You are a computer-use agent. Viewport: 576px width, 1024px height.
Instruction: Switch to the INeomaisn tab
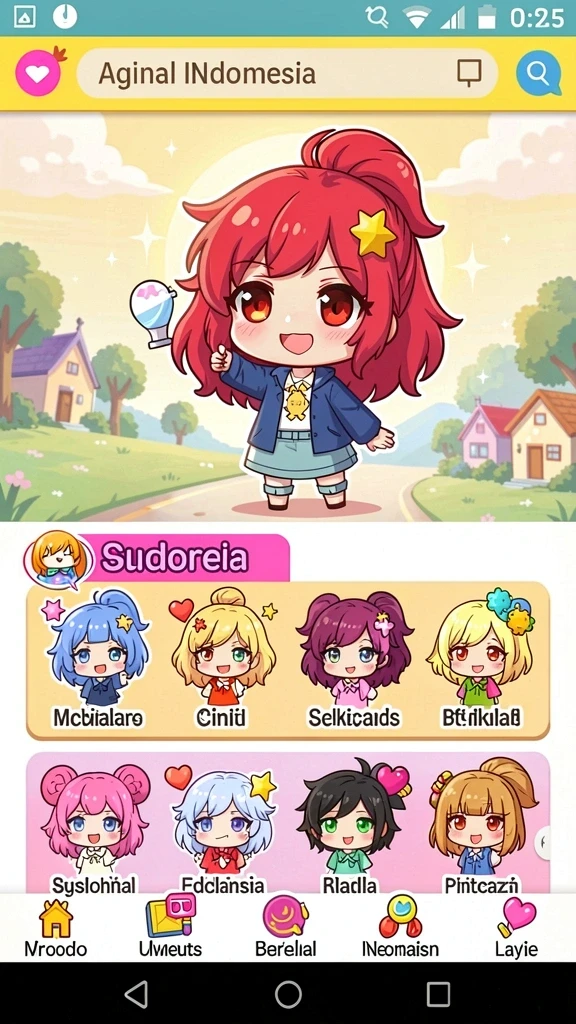click(400, 928)
